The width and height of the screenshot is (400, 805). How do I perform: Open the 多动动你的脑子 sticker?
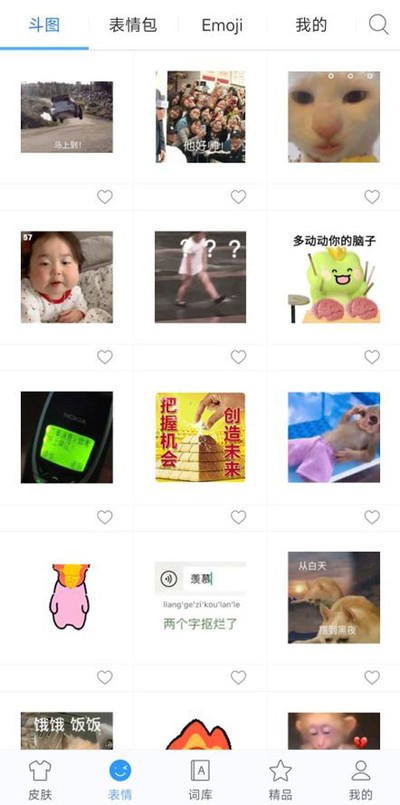[x=334, y=277]
